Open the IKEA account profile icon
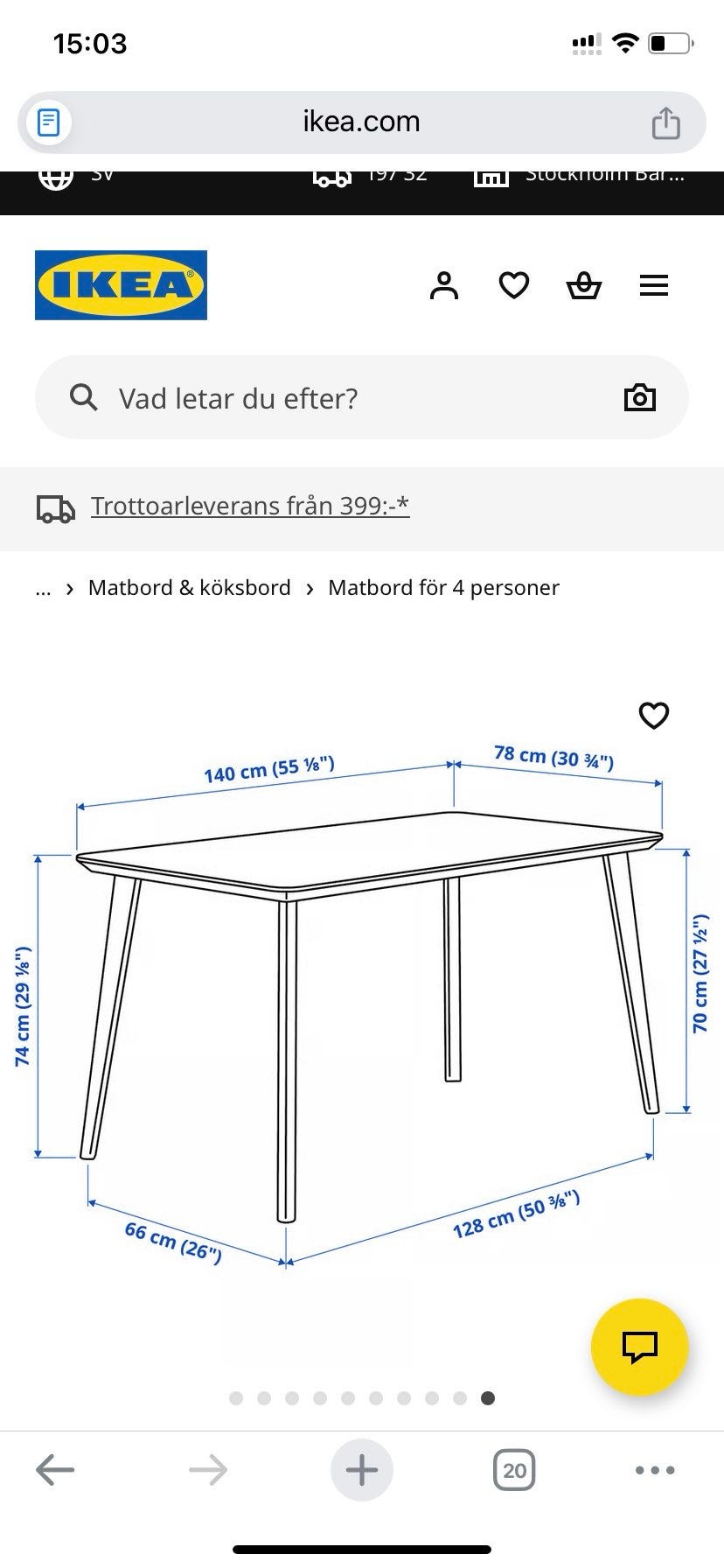The height and width of the screenshot is (1568, 724). tap(444, 284)
